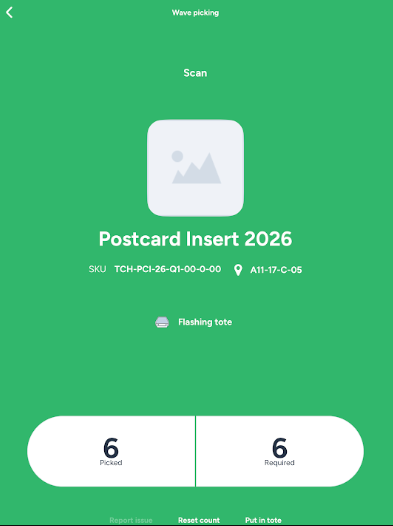
Task: Go back from Wave picking
Action: 9,13
